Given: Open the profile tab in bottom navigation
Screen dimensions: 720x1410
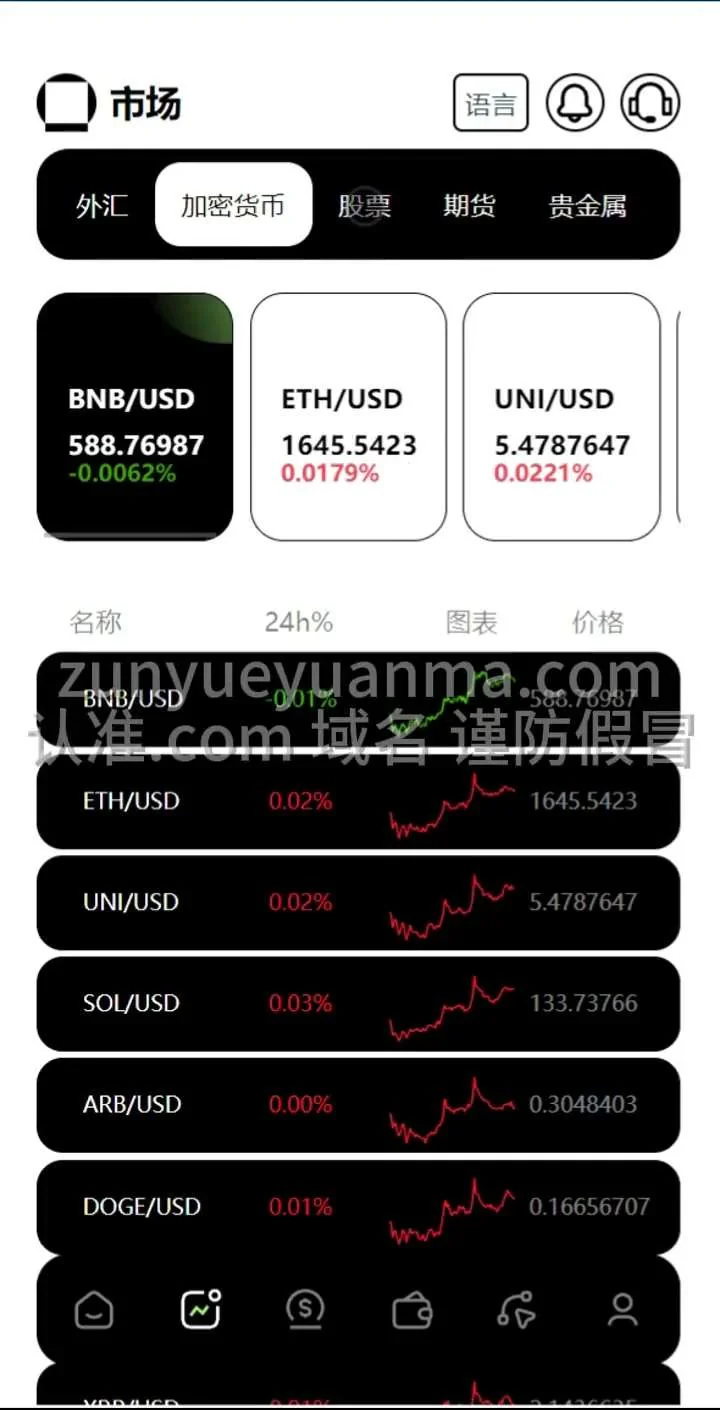Looking at the screenshot, I should [623, 1309].
